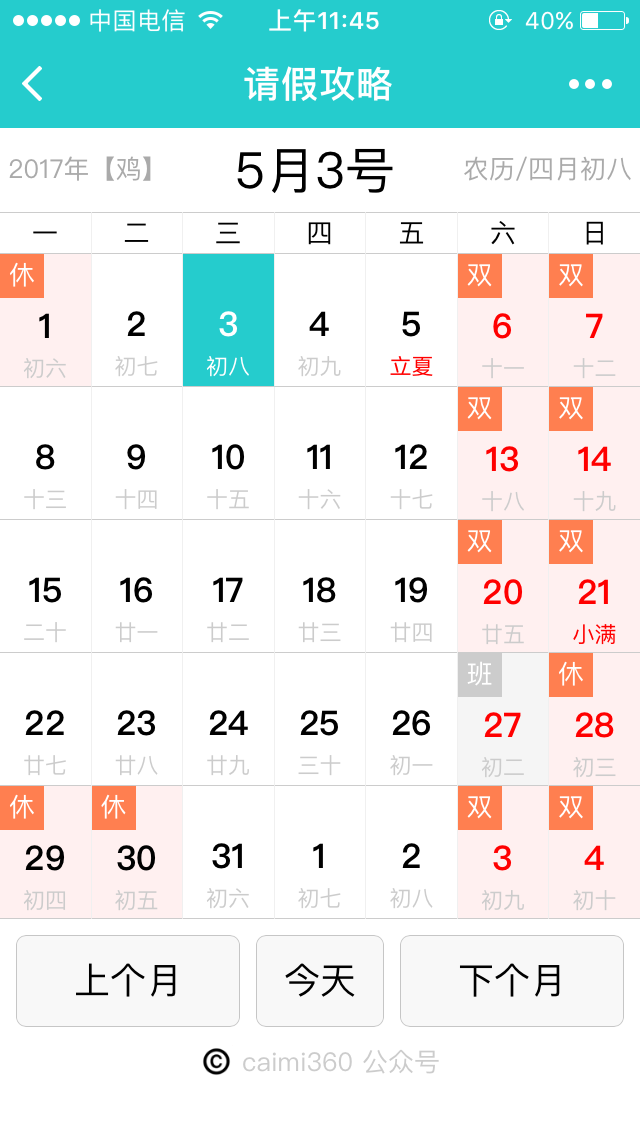The image size is (640, 1136).
Task: Go to the next month (下个月)
Action: pos(512,981)
